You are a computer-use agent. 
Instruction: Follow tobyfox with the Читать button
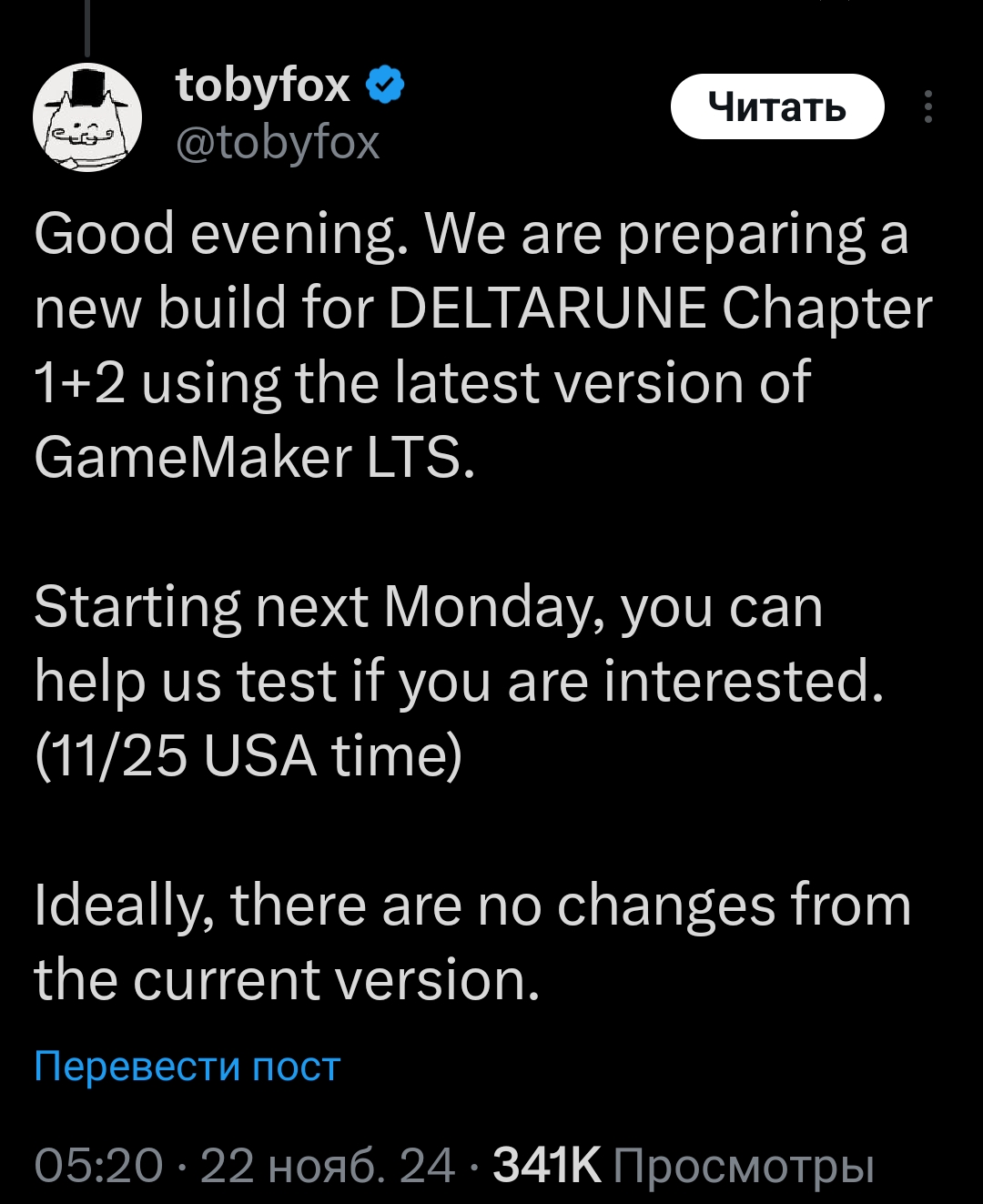coord(777,107)
